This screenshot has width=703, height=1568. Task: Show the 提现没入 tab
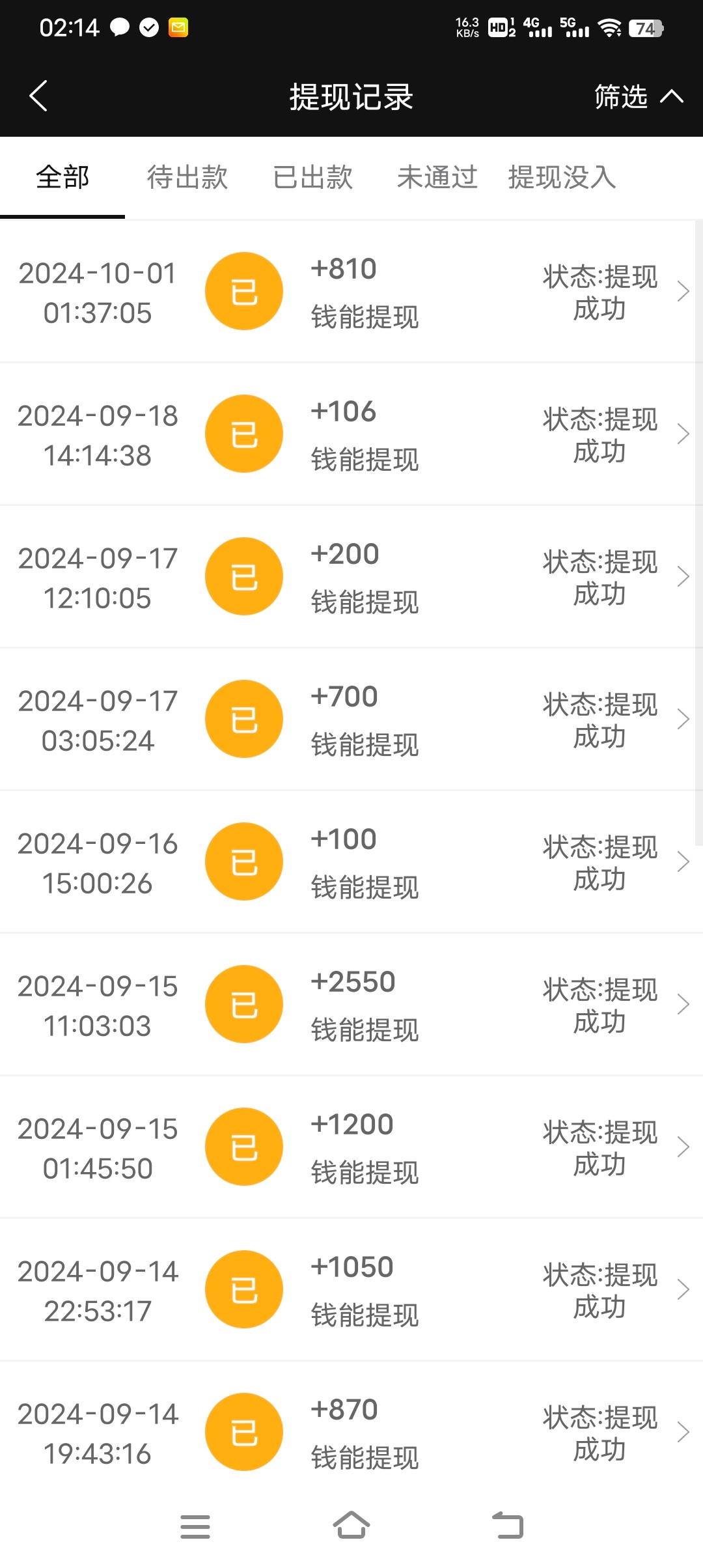point(562,177)
